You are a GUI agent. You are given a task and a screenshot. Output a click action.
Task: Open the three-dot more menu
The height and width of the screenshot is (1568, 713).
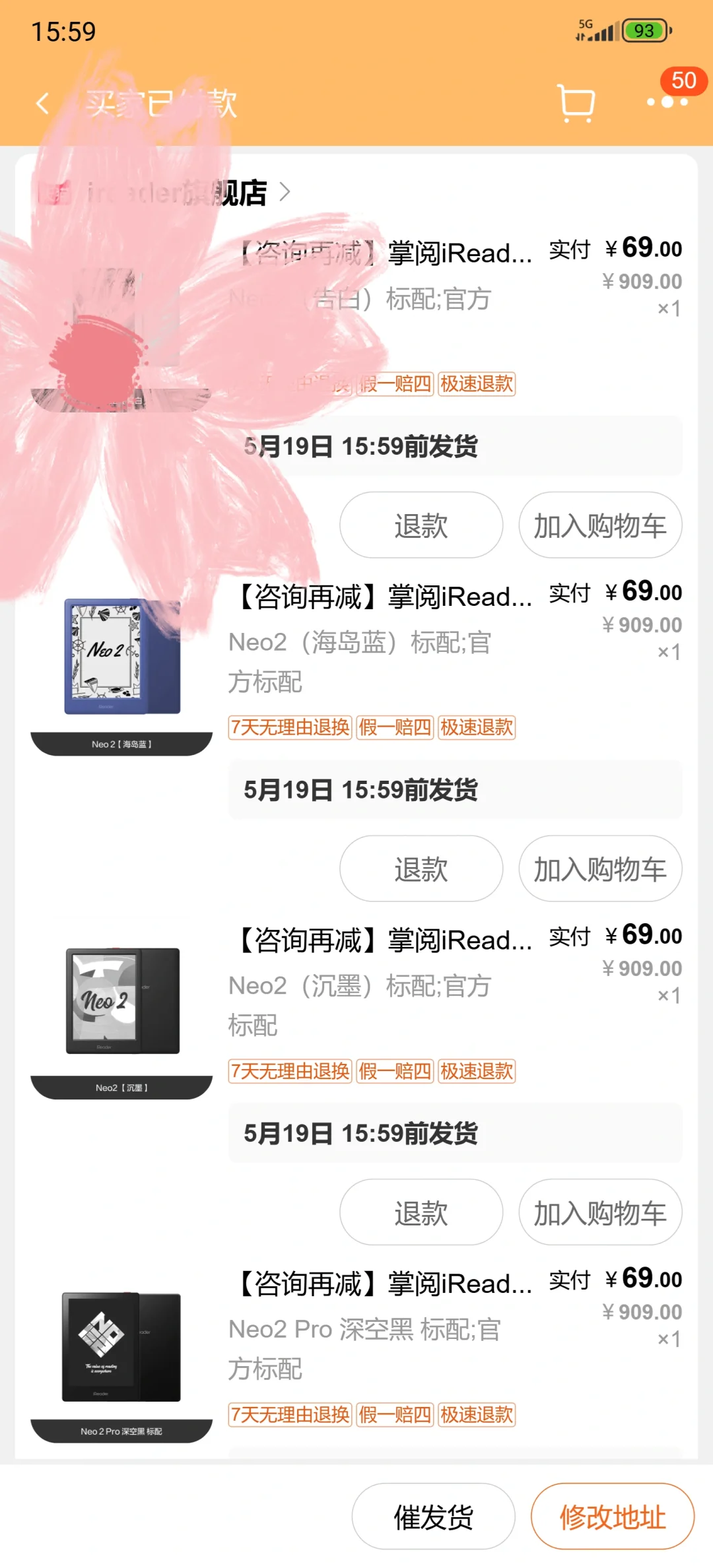pyautogui.click(x=667, y=102)
